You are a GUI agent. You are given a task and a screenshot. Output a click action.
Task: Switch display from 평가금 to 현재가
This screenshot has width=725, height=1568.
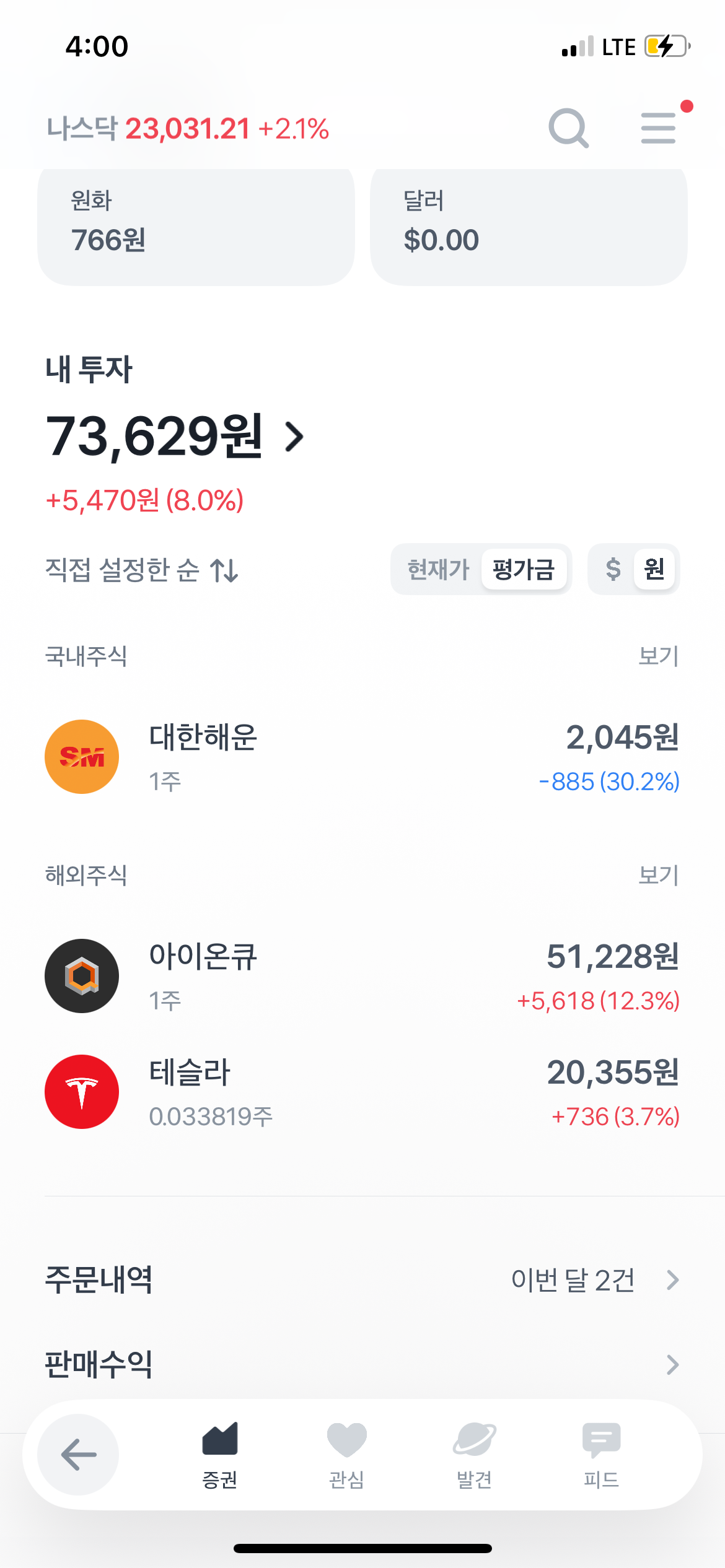click(x=437, y=569)
